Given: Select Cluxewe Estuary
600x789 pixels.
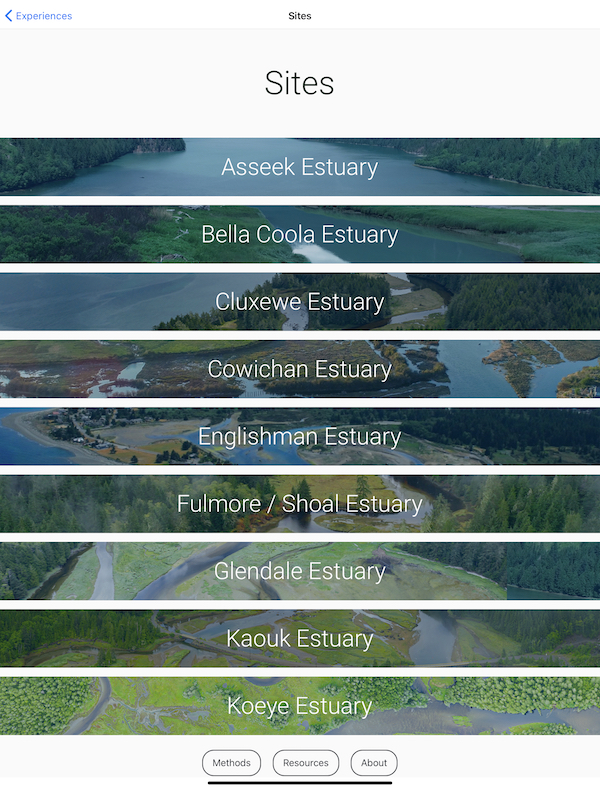Looking at the screenshot, I should pyautogui.click(x=300, y=302).
